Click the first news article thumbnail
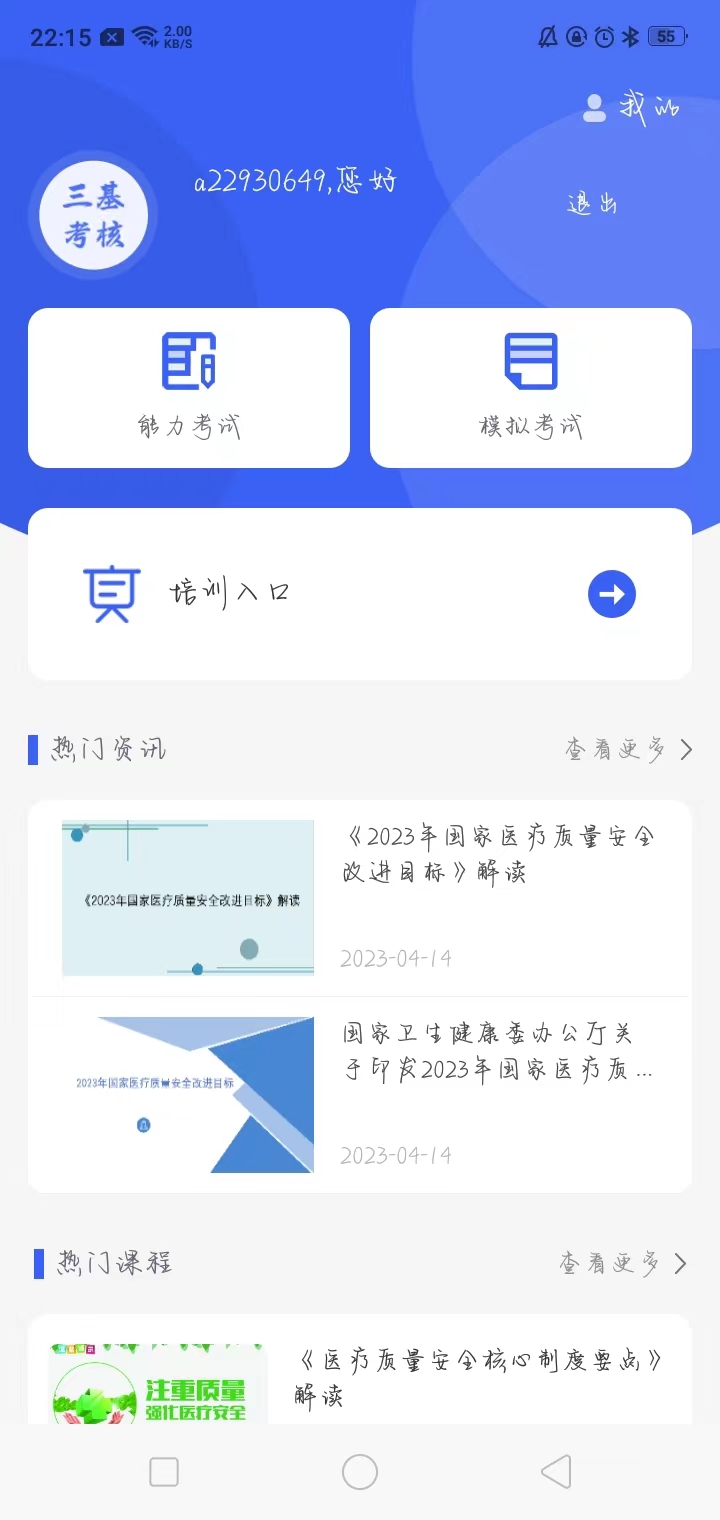This screenshot has width=720, height=1520. [188, 897]
